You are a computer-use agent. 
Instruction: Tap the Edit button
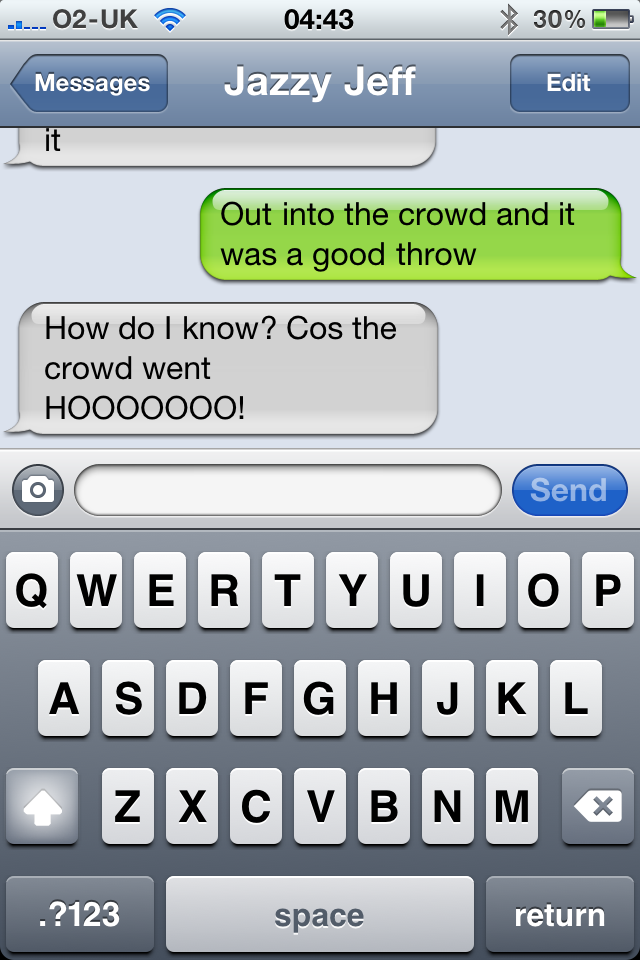click(568, 84)
